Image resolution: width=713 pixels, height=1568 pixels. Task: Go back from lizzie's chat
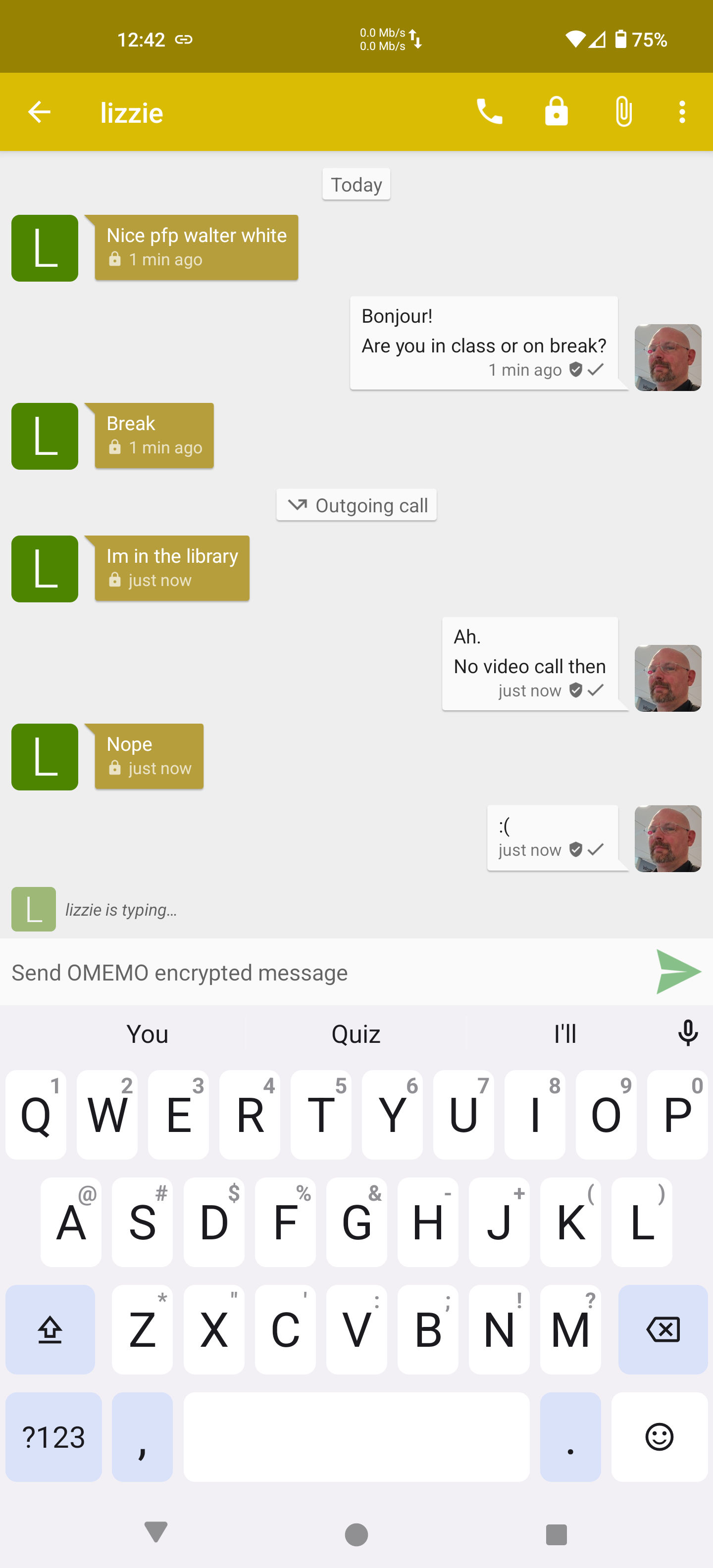click(40, 112)
